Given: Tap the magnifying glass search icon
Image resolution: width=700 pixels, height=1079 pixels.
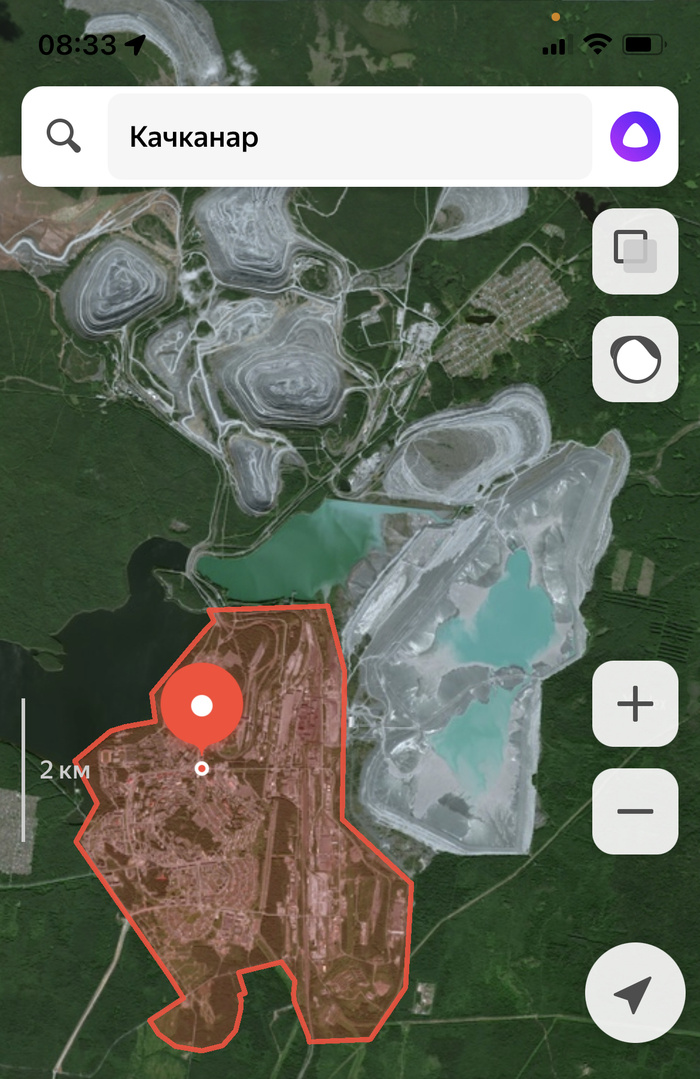Looking at the screenshot, I should [64, 137].
